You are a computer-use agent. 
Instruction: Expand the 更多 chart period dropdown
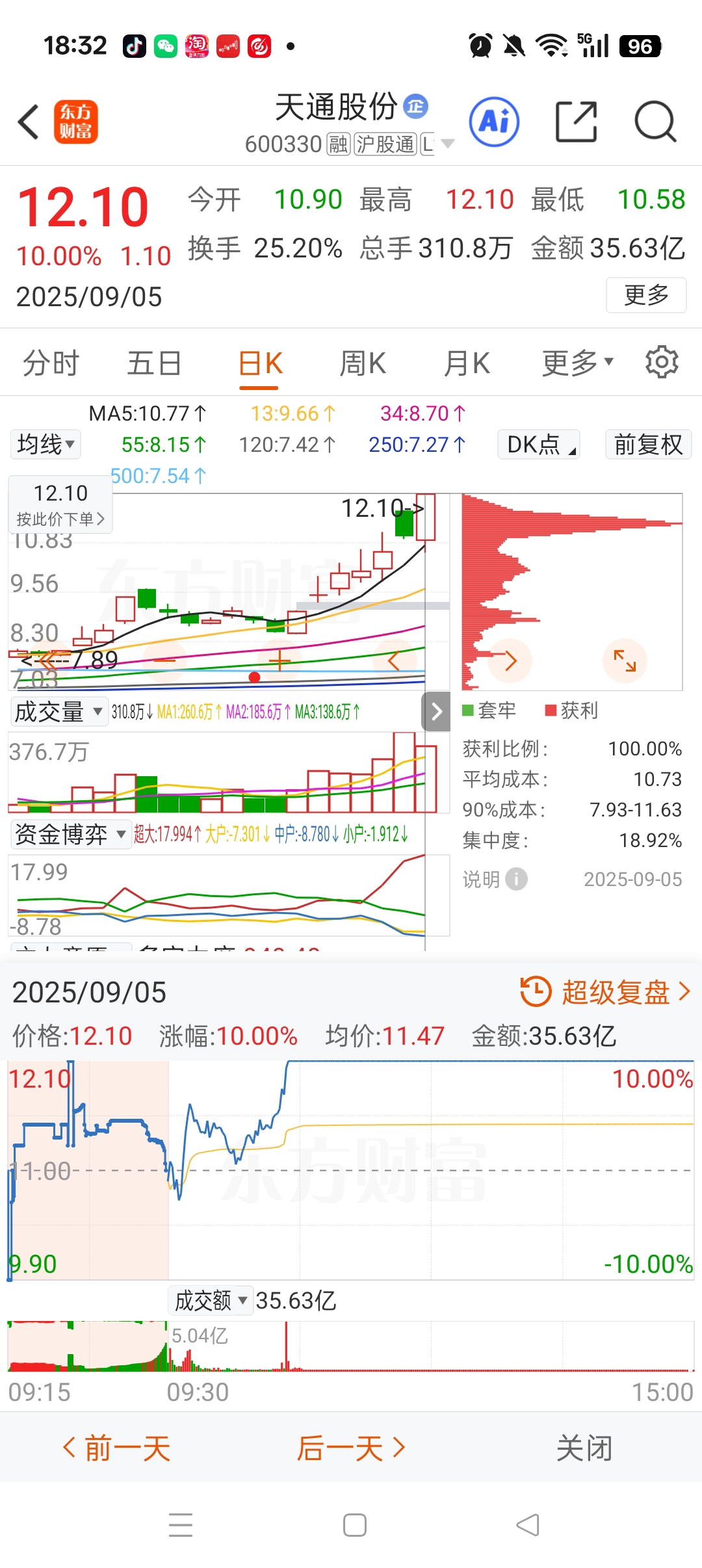click(x=578, y=363)
